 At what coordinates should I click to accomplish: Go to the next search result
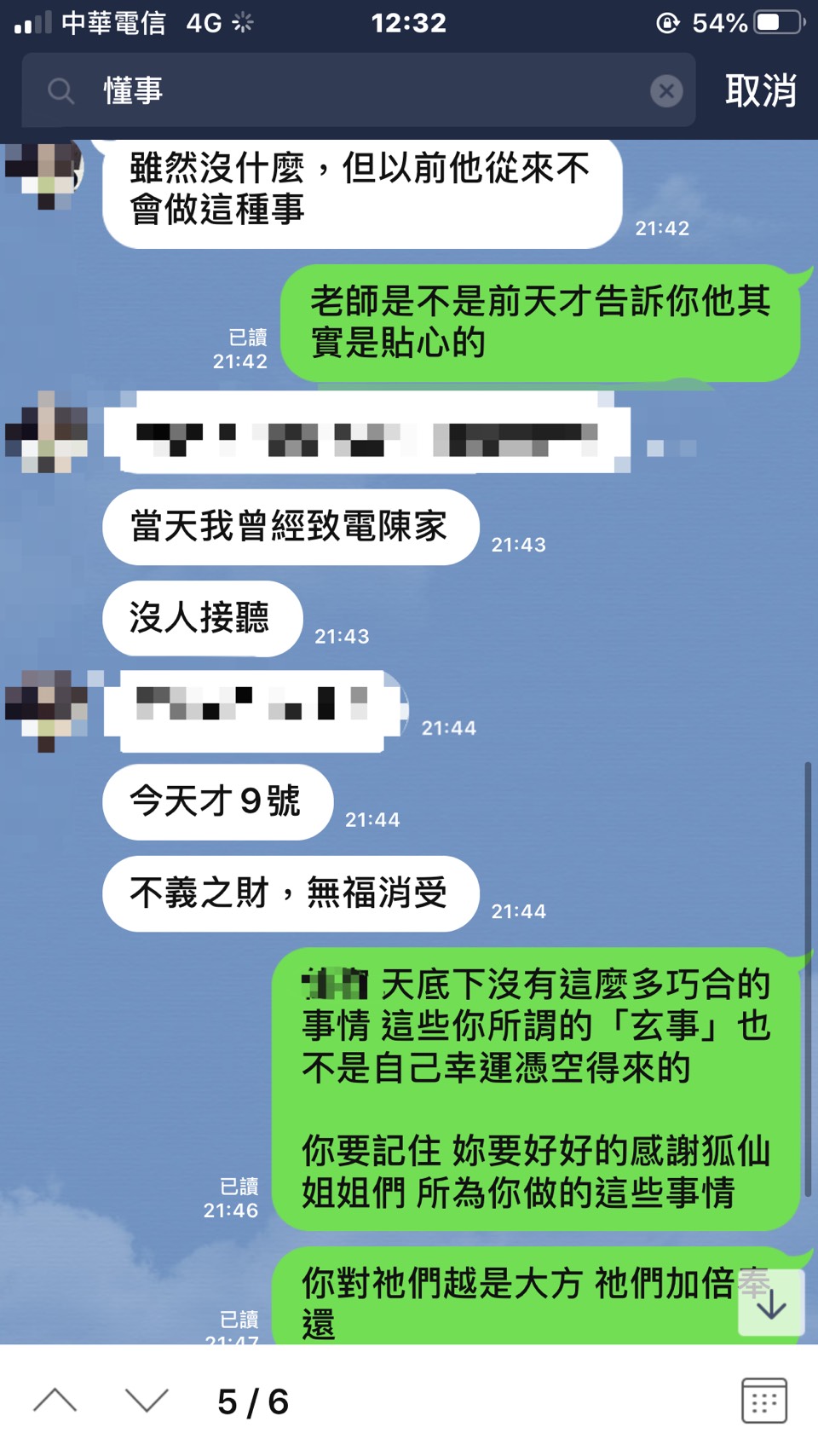(x=147, y=1401)
